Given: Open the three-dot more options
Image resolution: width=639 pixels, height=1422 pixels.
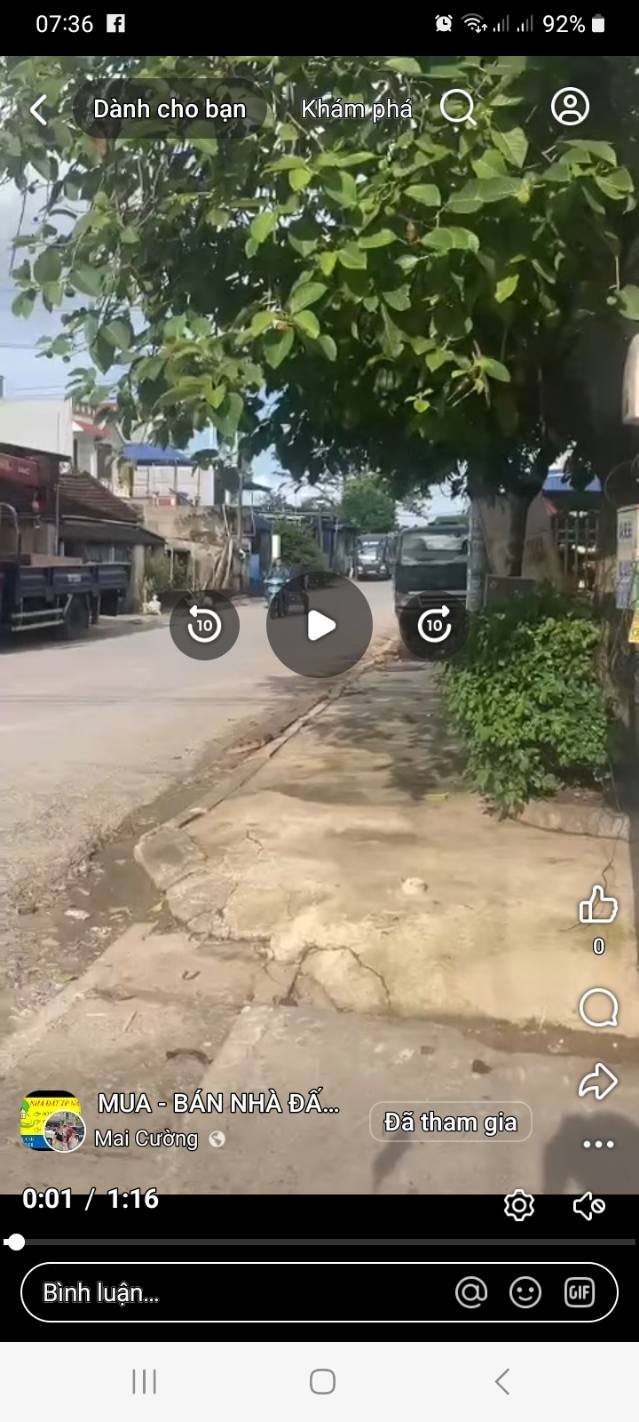Looking at the screenshot, I should pyautogui.click(x=598, y=1145).
